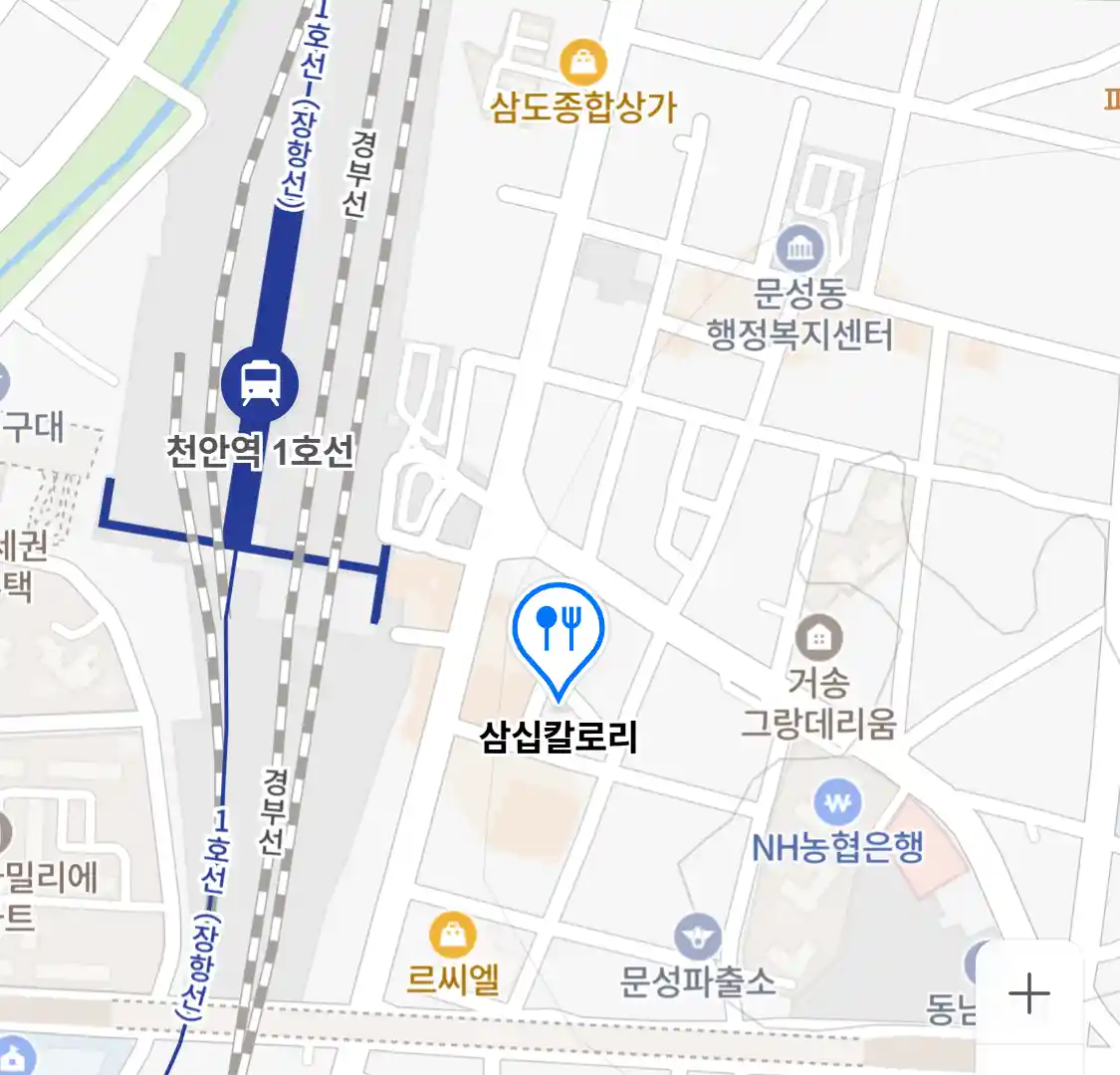Select the 문성동 행정복지센터 marker
Image resolution: width=1120 pixels, height=1075 pixels.
coord(800,249)
